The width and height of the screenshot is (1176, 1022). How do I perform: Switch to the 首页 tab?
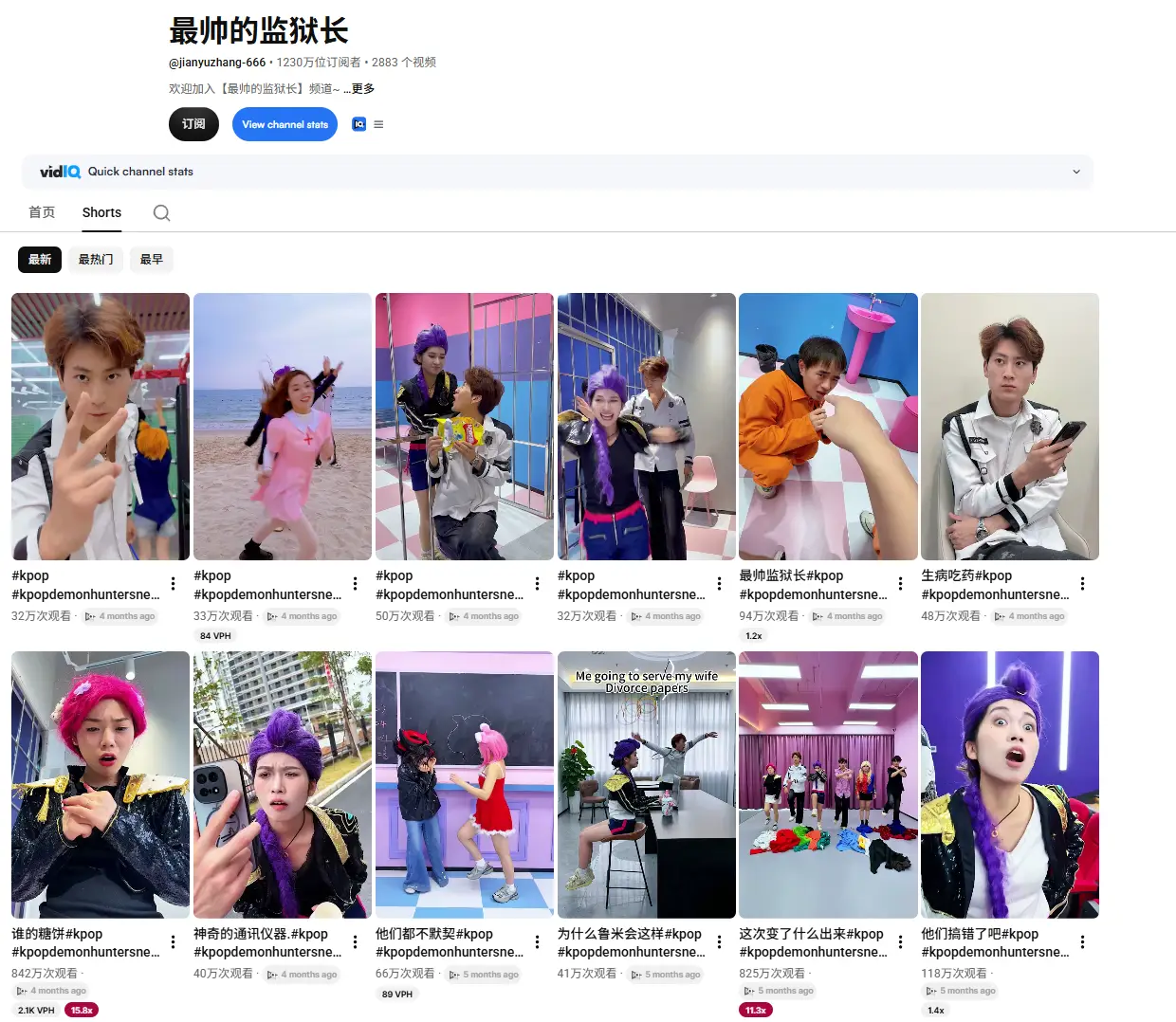(42, 212)
